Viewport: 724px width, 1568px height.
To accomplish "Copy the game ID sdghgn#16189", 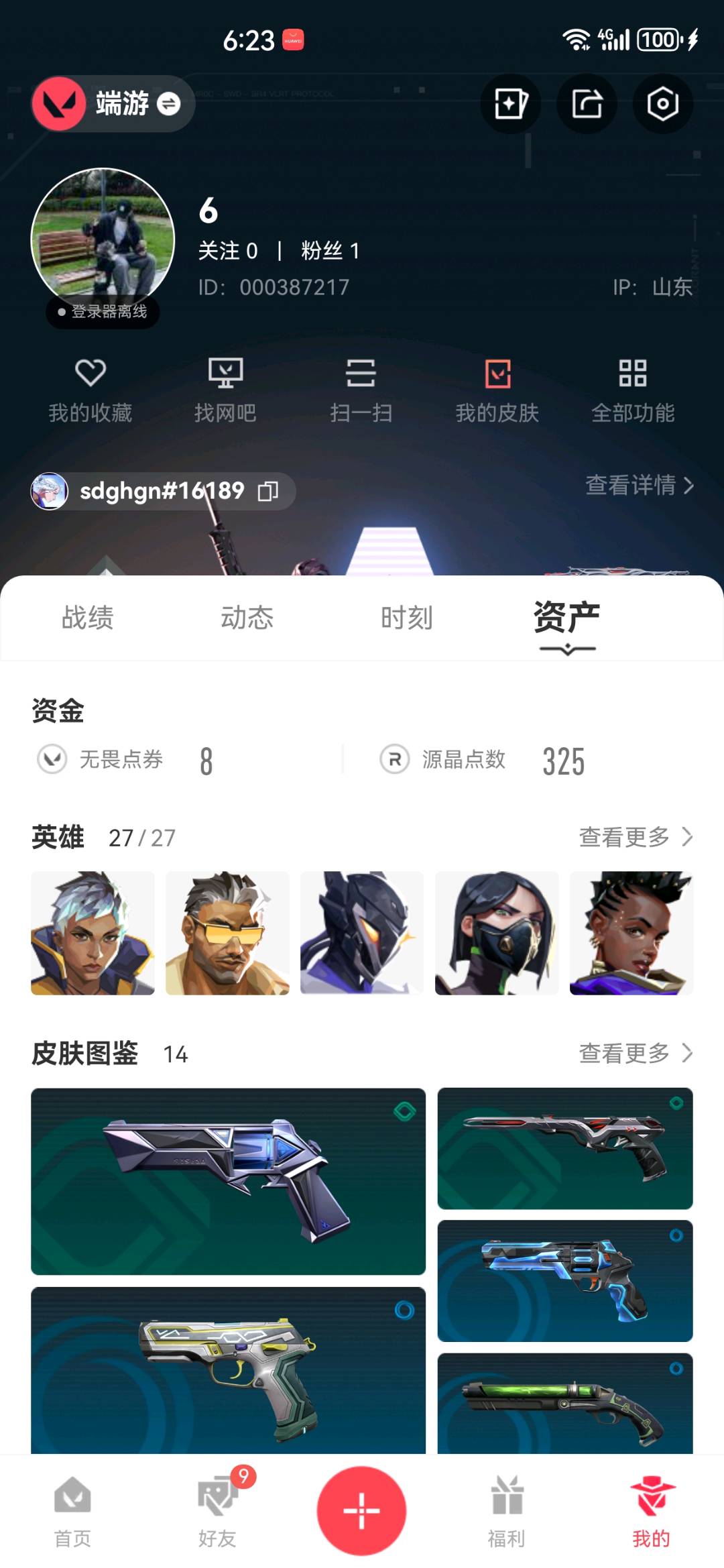I will 268,491.
